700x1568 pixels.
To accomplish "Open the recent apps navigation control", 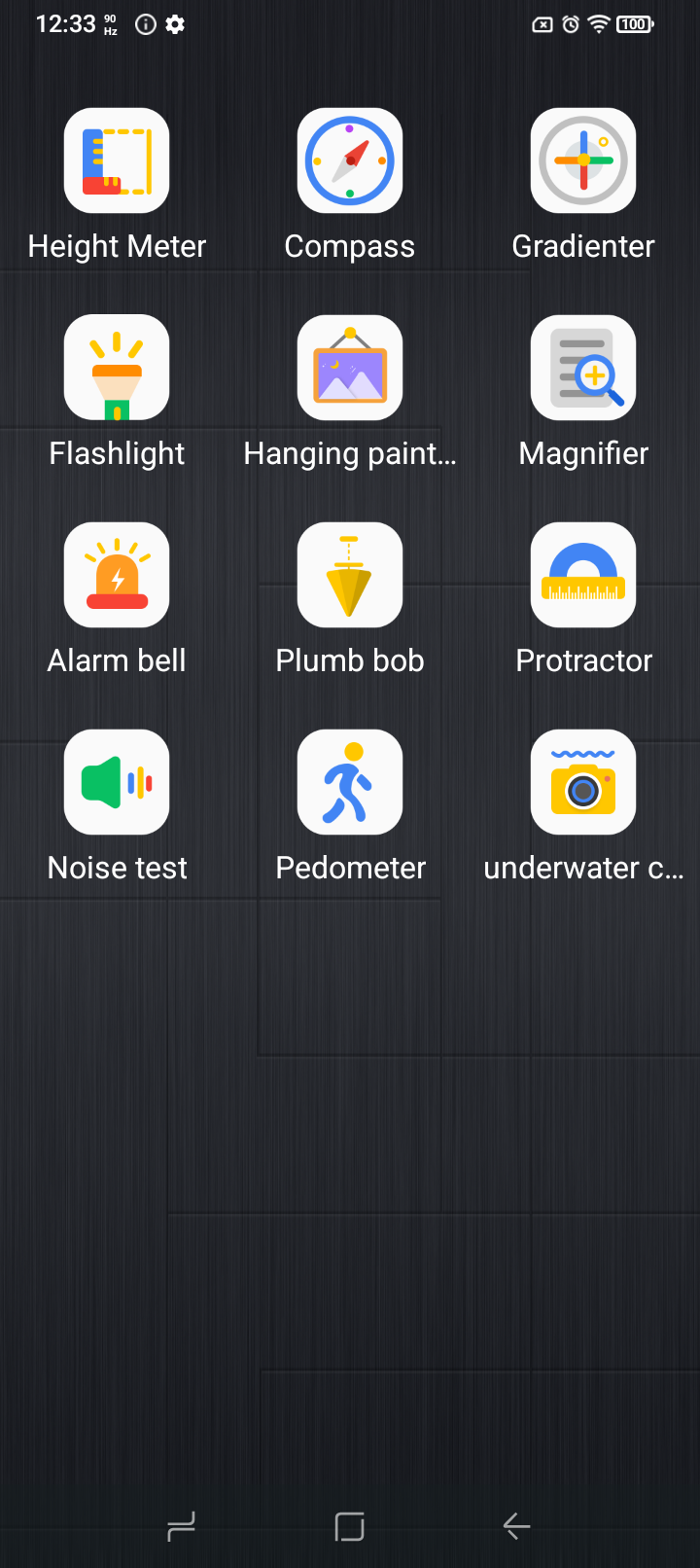I will [181, 1526].
